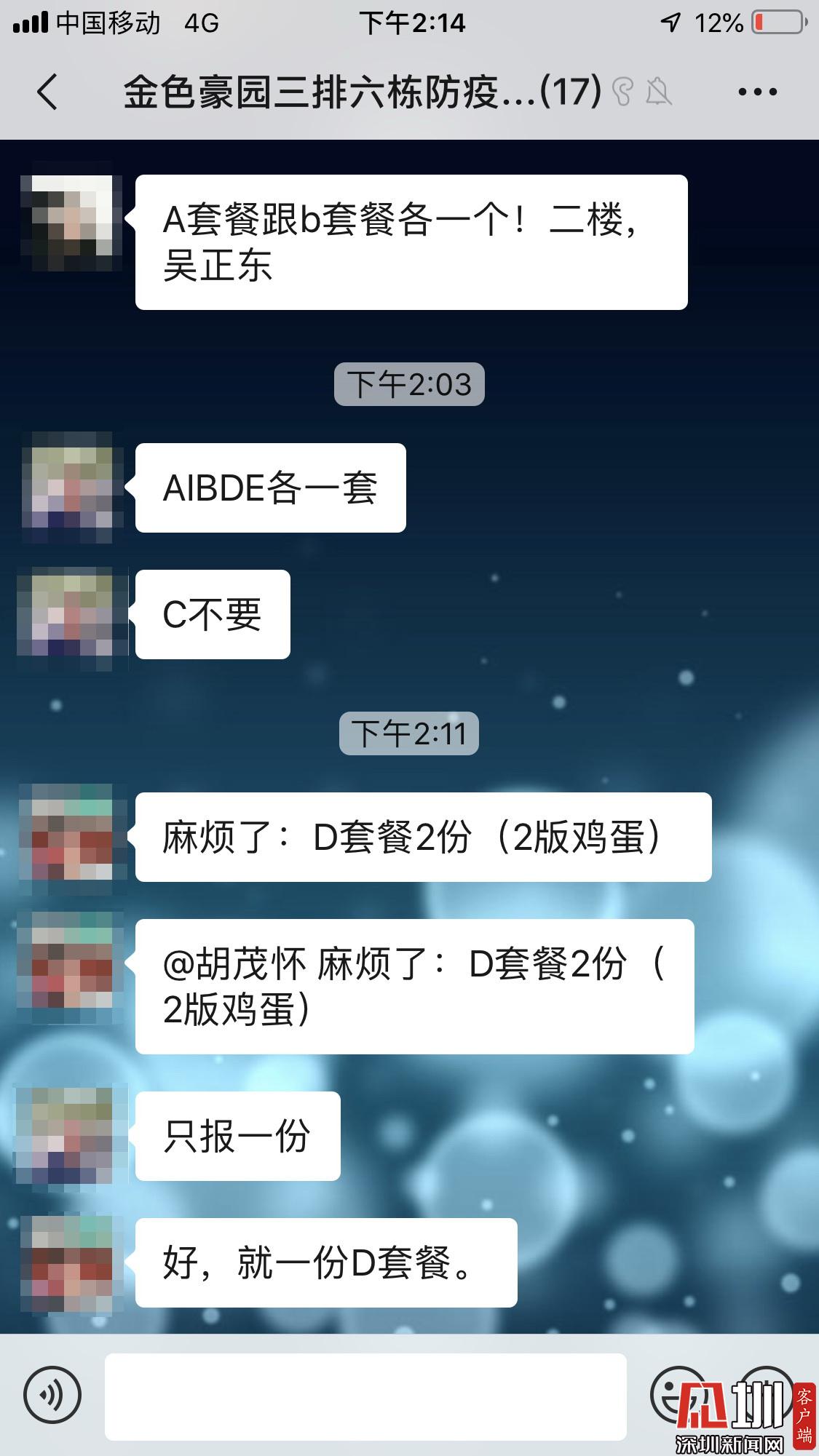Open the group chat options menu
Viewport: 819px width, 1456px height.
(x=757, y=92)
